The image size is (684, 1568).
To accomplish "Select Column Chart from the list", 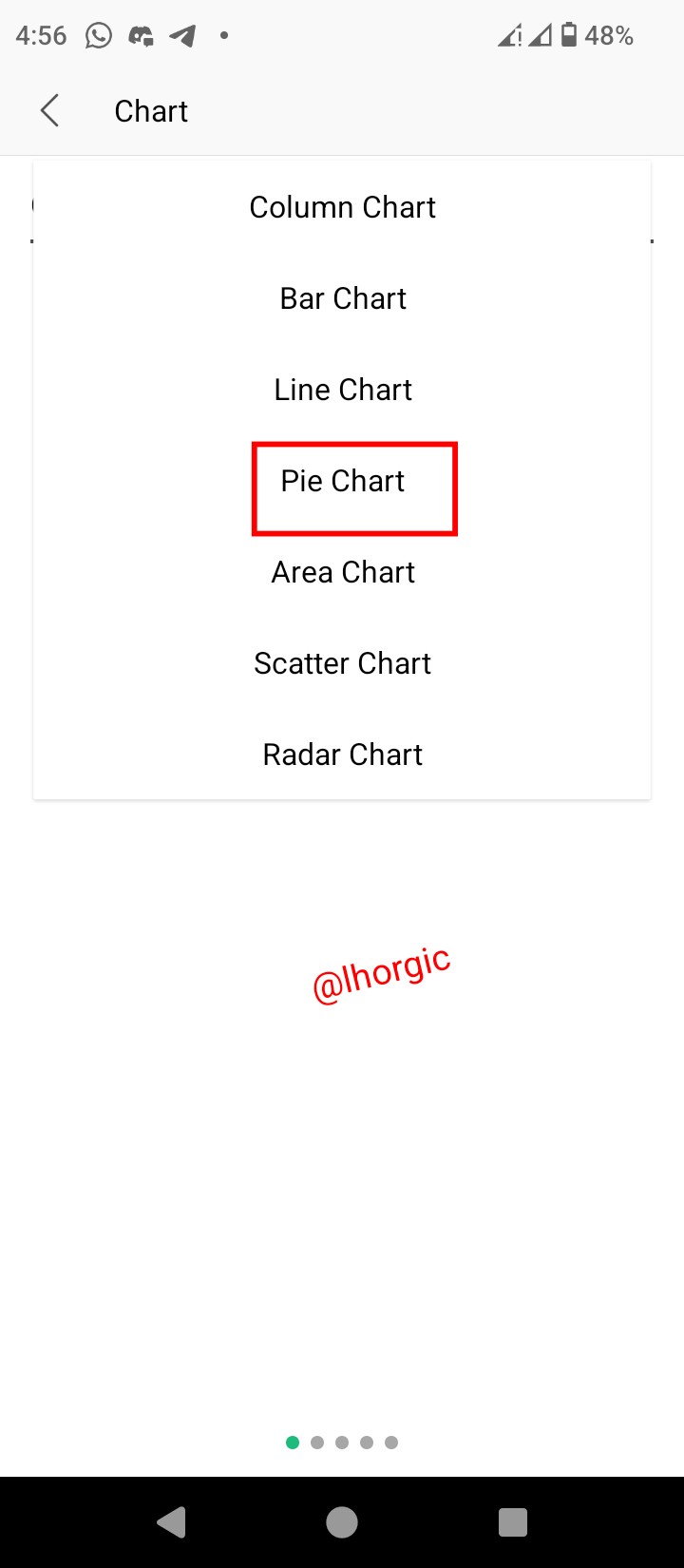I will coord(342,207).
